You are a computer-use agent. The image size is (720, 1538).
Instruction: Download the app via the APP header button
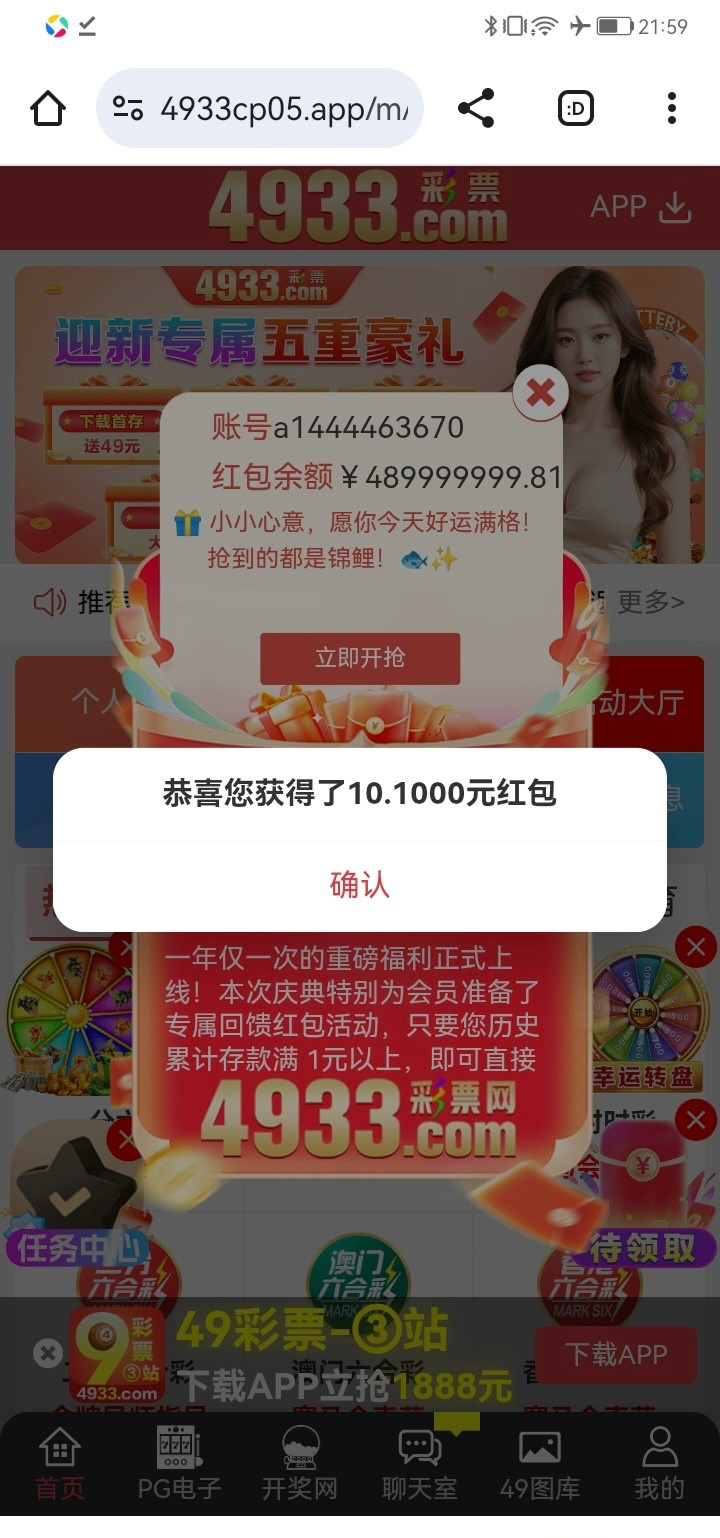pyautogui.click(x=641, y=207)
